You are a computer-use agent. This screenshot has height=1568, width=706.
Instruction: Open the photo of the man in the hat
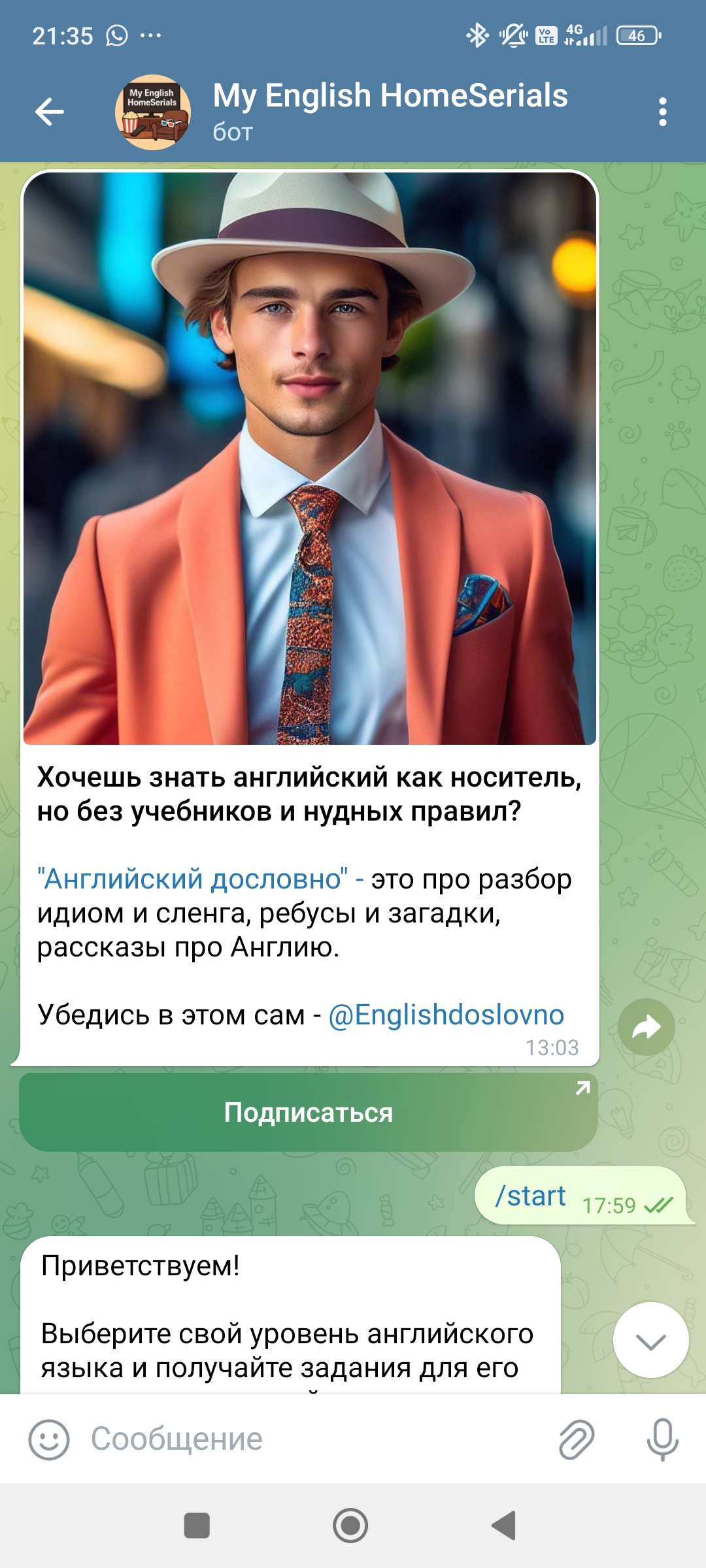point(310,457)
